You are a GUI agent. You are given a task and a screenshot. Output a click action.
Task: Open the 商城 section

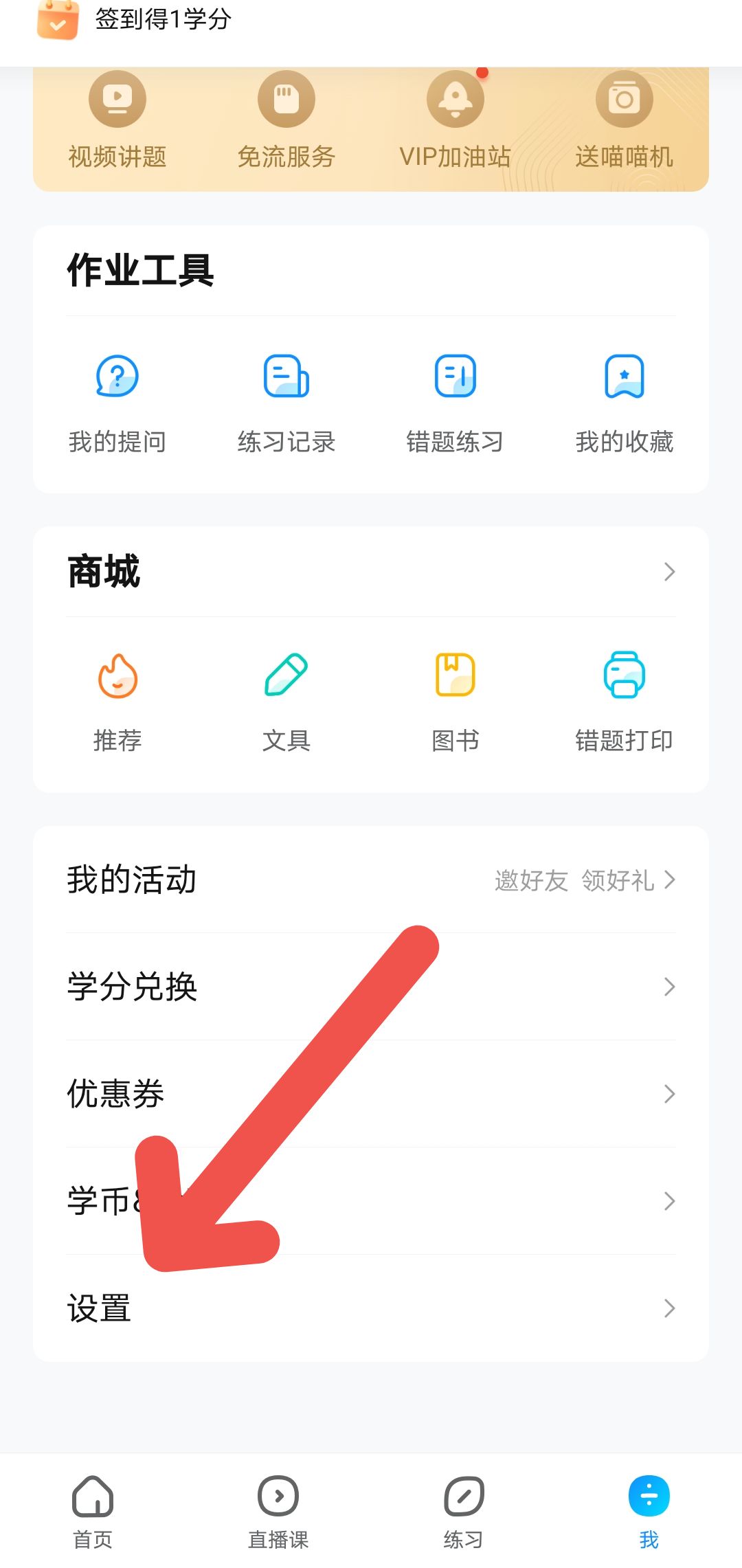coord(371,572)
